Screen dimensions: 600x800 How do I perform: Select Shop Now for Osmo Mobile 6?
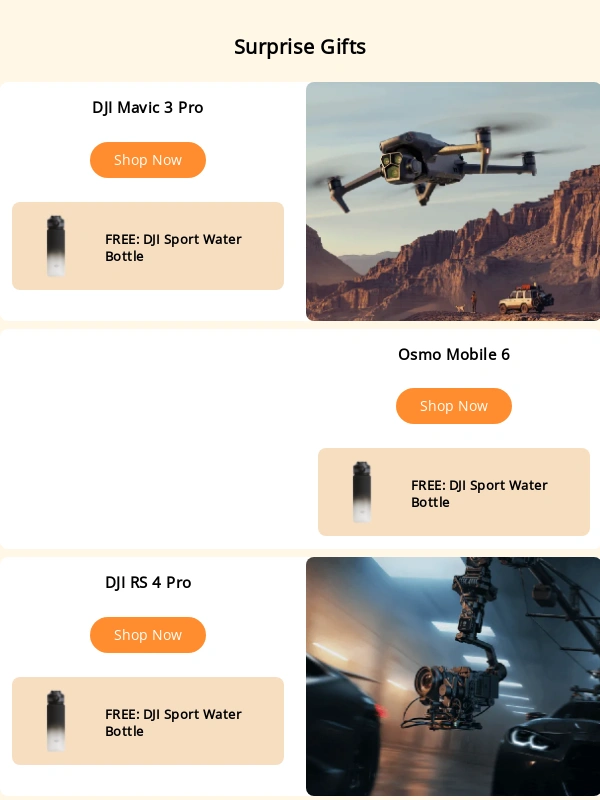tap(454, 406)
